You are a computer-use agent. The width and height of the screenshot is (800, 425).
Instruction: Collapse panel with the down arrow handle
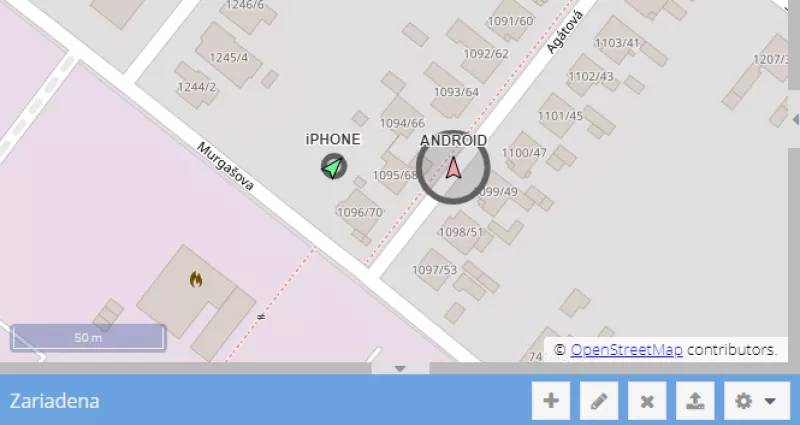pos(399,368)
